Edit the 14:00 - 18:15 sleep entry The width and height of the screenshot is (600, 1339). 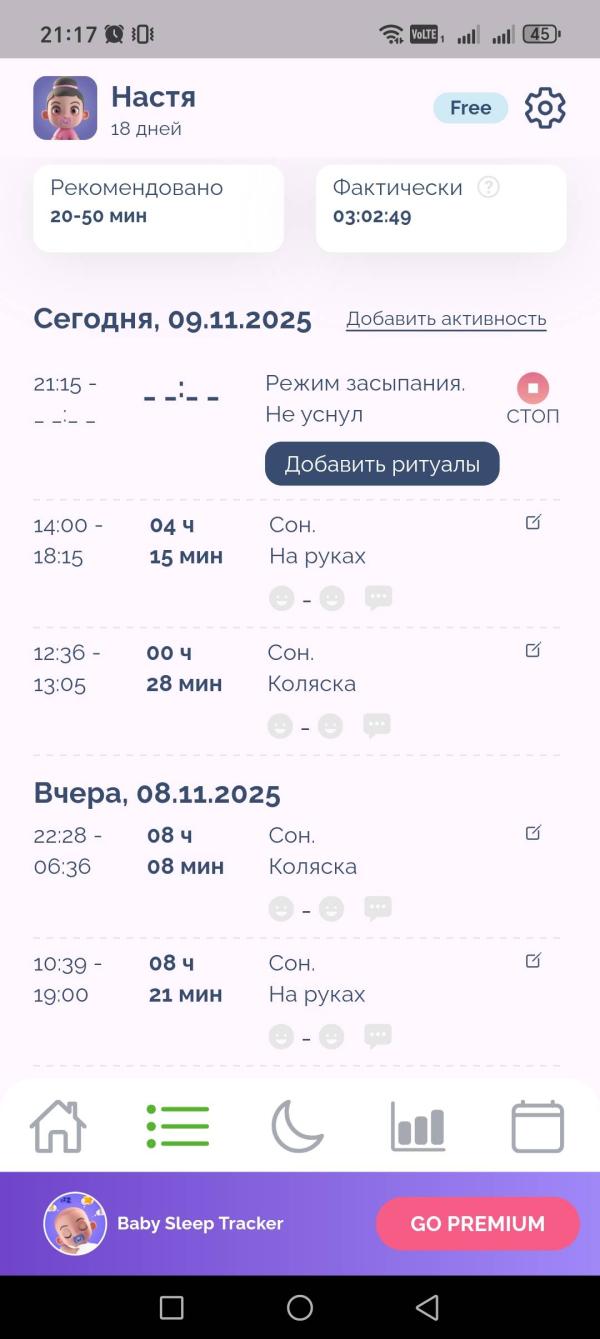point(533,522)
